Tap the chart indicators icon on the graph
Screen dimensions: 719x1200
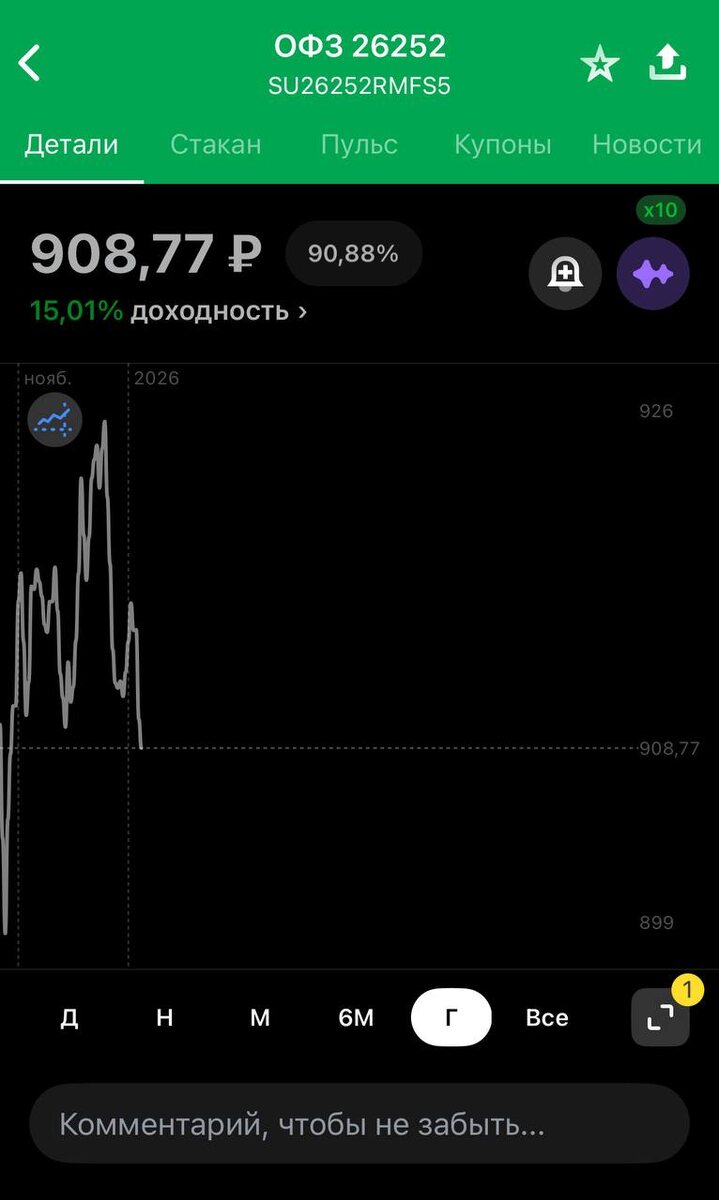(54, 419)
